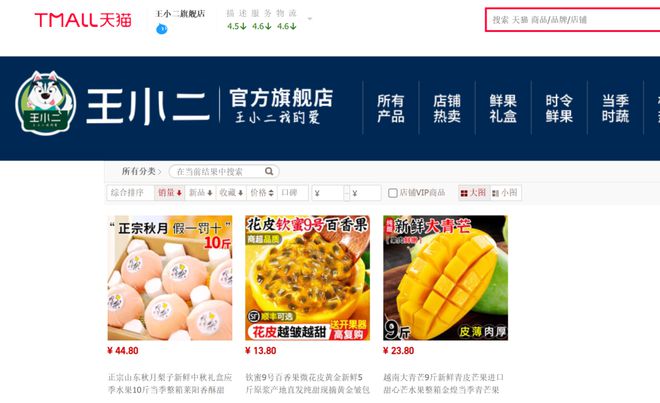Tap the Tmall search box
This screenshot has height=403, width=660.
click(572, 20)
